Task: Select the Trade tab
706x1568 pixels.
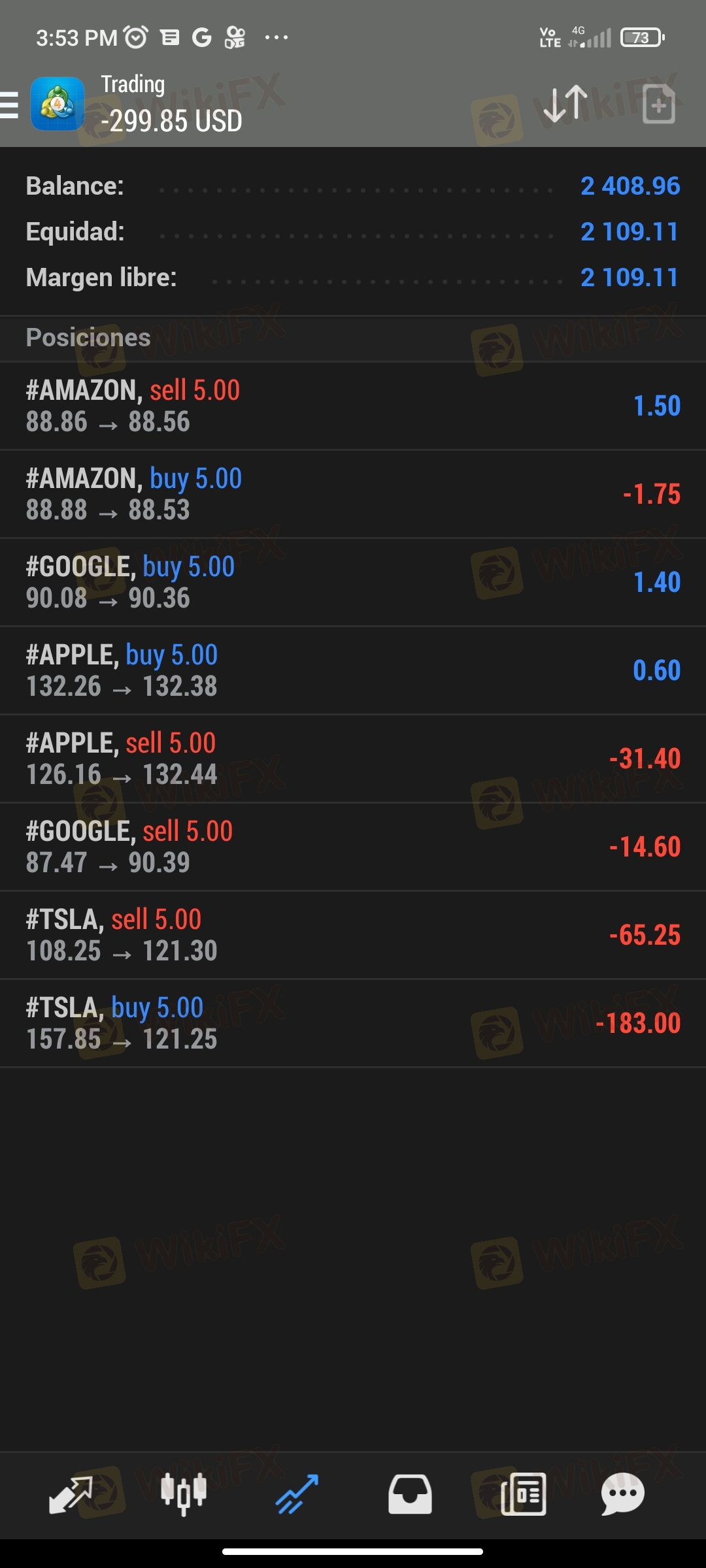Action: click(x=297, y=1494)
